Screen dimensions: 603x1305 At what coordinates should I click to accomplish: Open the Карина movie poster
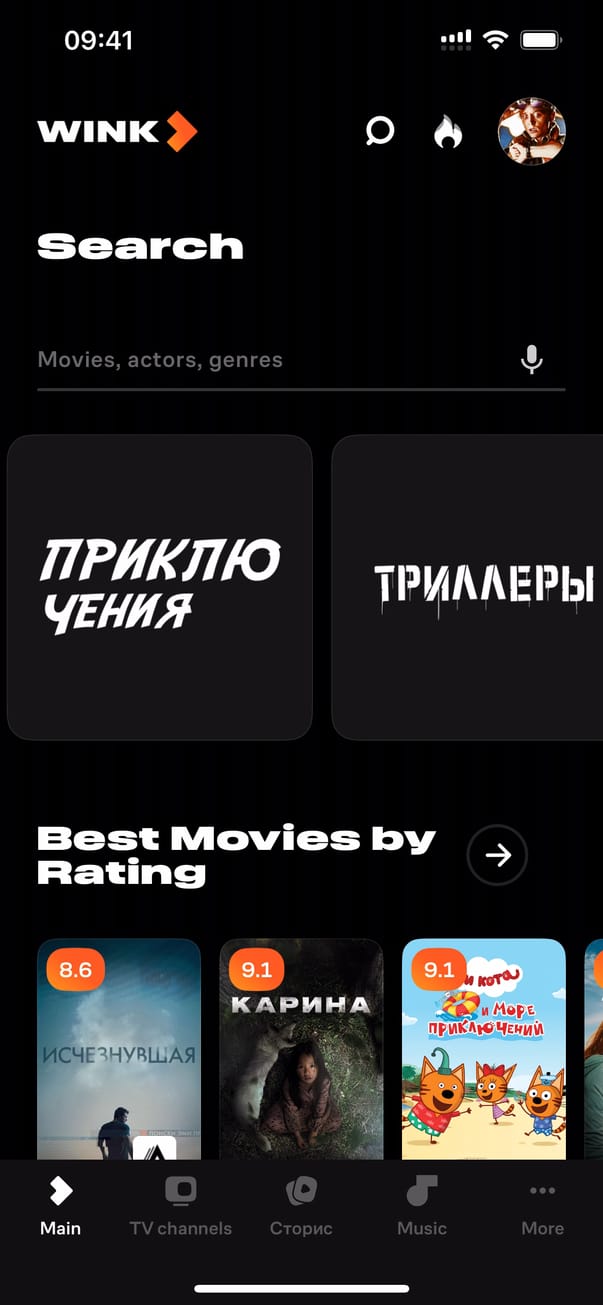(x=301, y=1048)
